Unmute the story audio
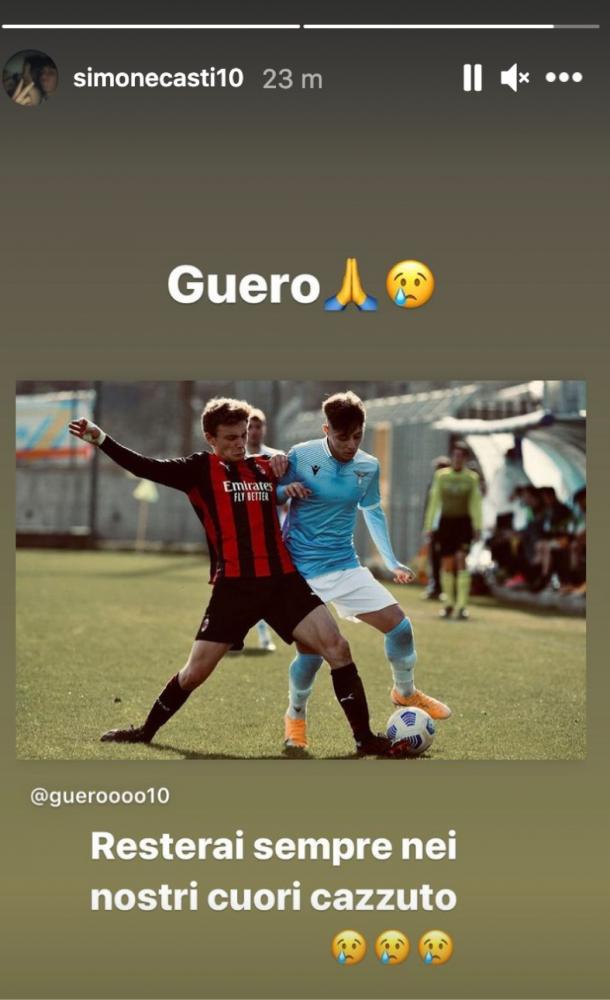The width and height of the screenshot is (610, 1000). point(515,78)
